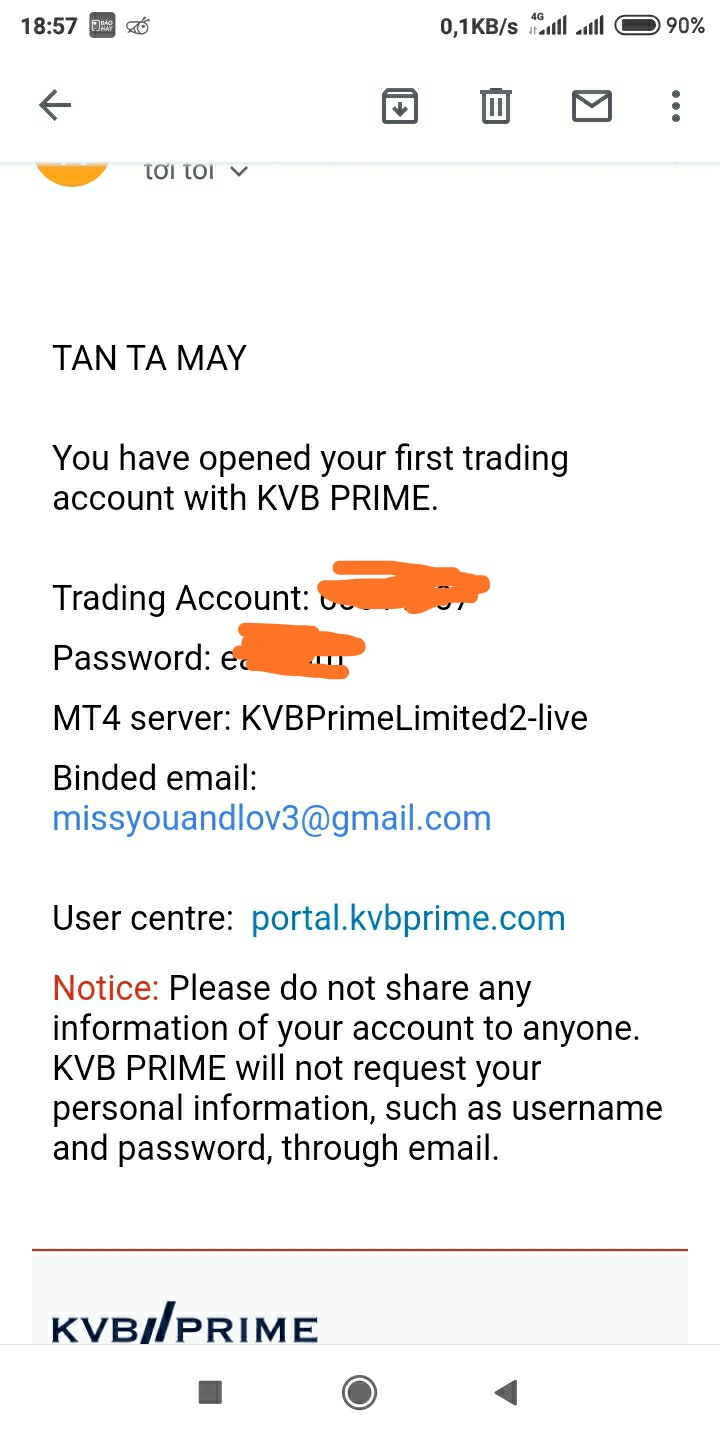Archive this email
720x1440 pixels.
400,105
